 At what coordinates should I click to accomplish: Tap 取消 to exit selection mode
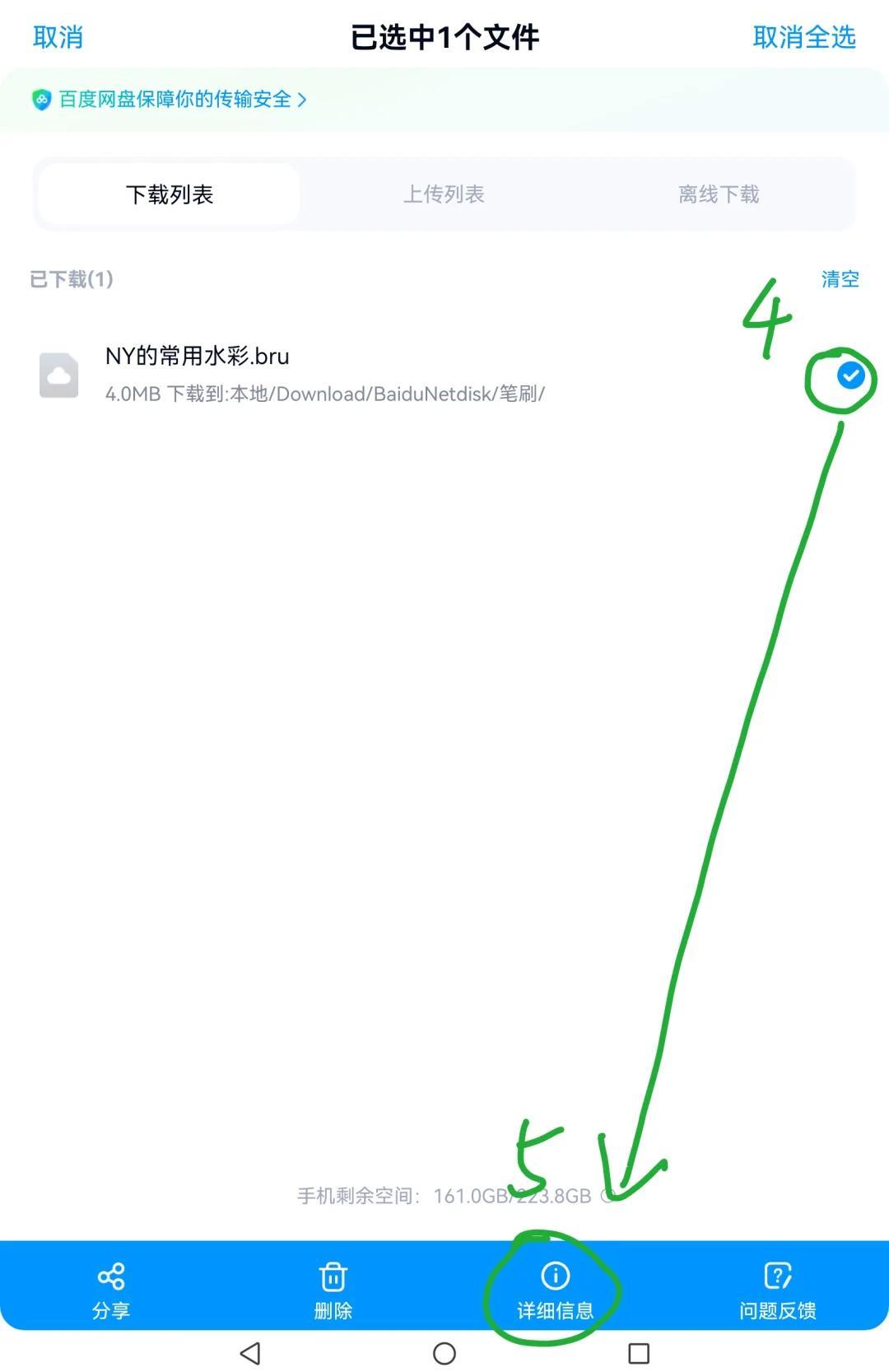click(58, 37)
